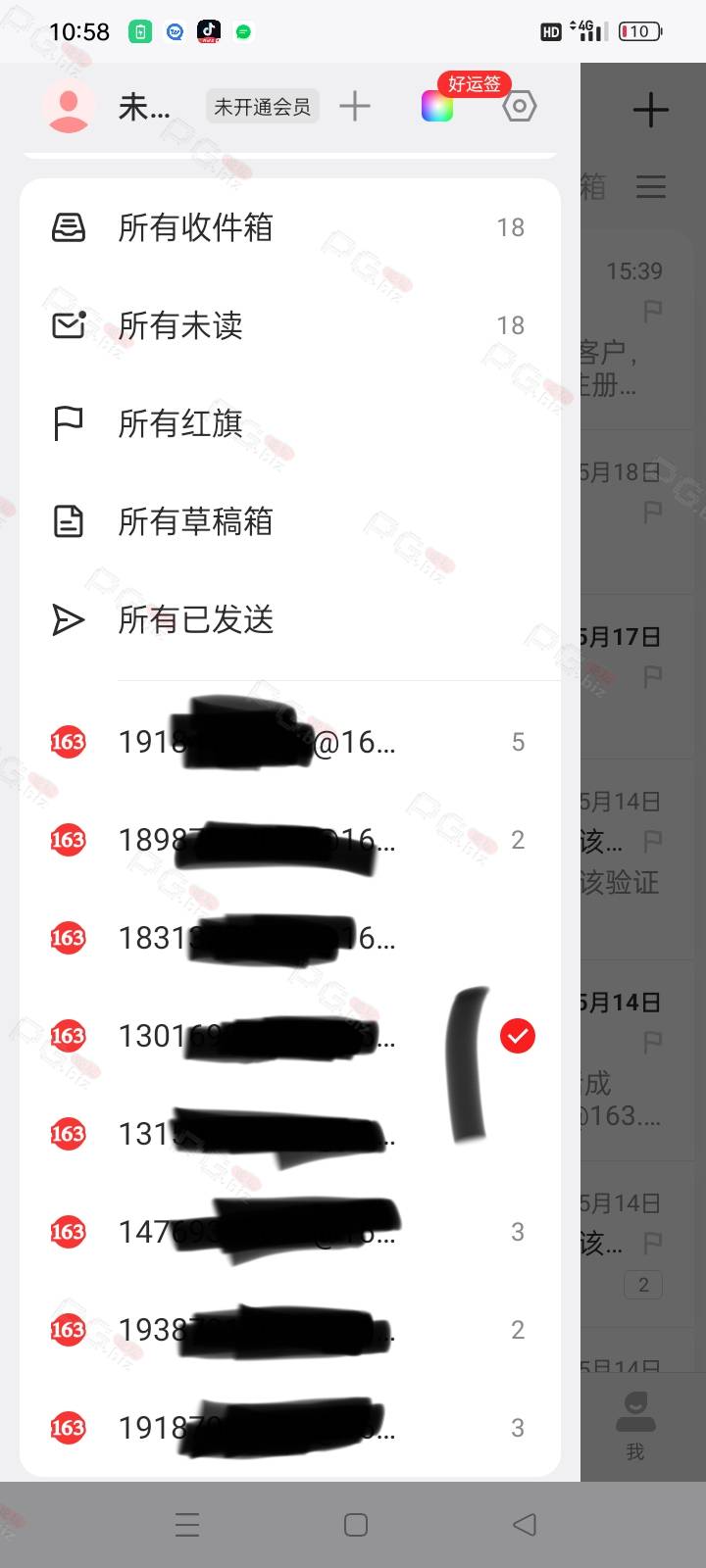Viewport: 706px width, 1568px height.
Task: Open 所有红旗 flagged mail
Action: (290, 423)
